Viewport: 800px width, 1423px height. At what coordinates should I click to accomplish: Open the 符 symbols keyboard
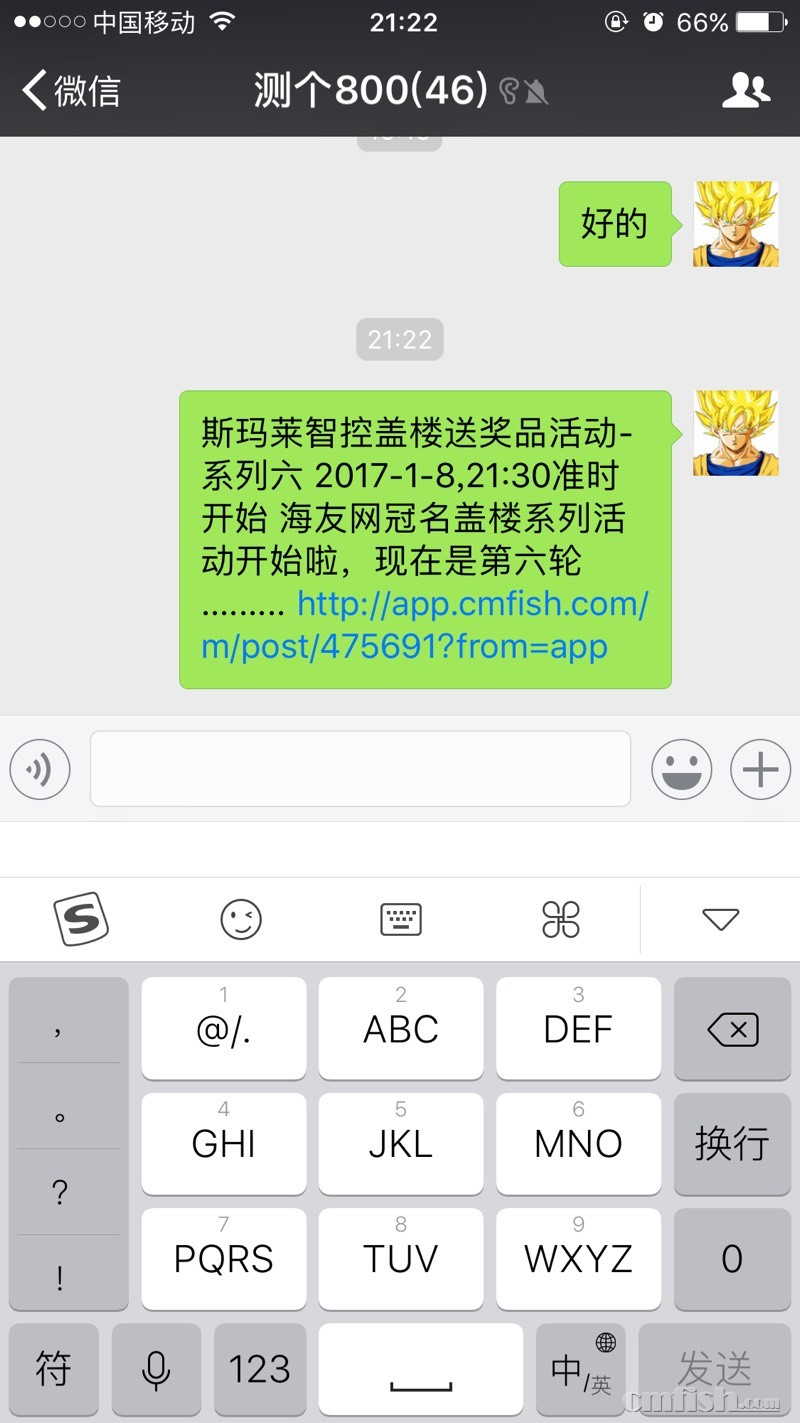tap(53, 1369)
